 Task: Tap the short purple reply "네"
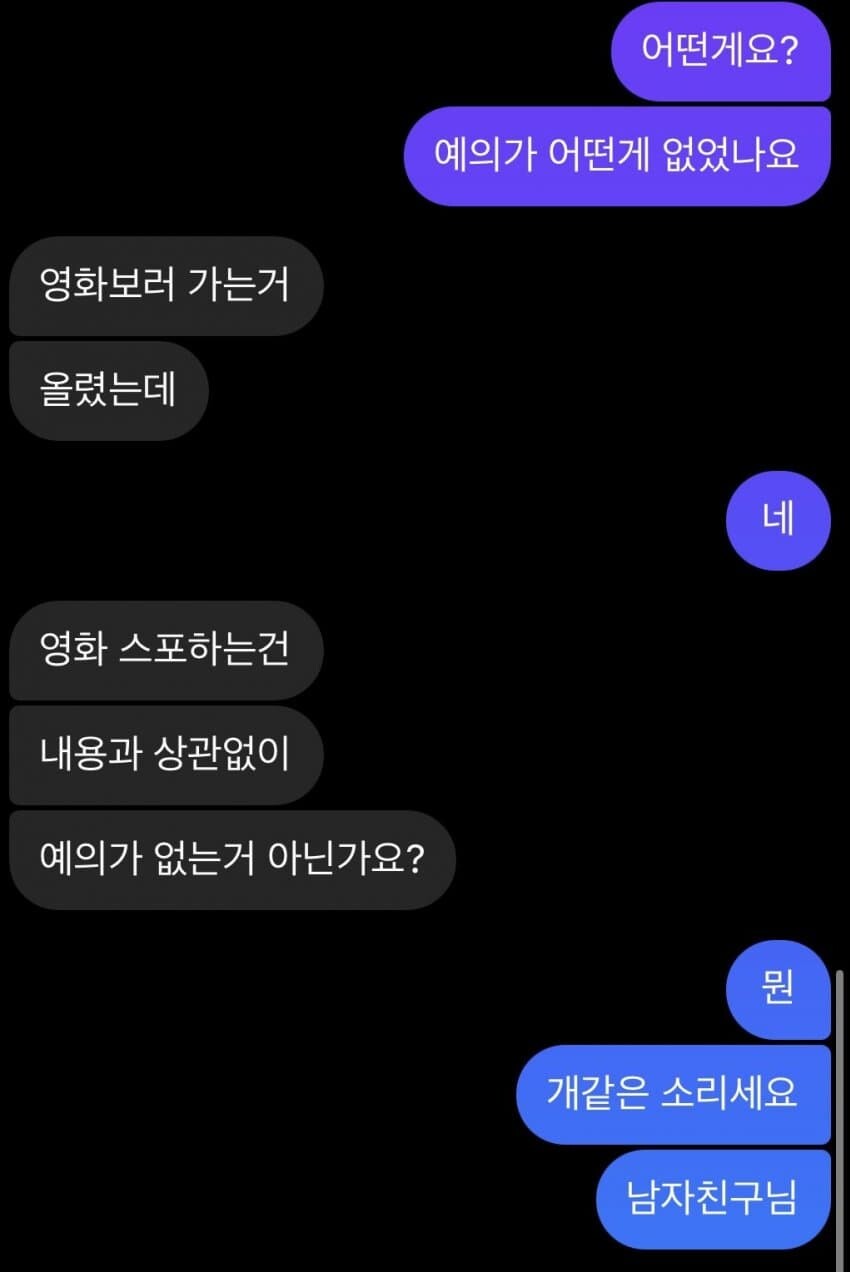pyautogui.click(x=778, y=519)
